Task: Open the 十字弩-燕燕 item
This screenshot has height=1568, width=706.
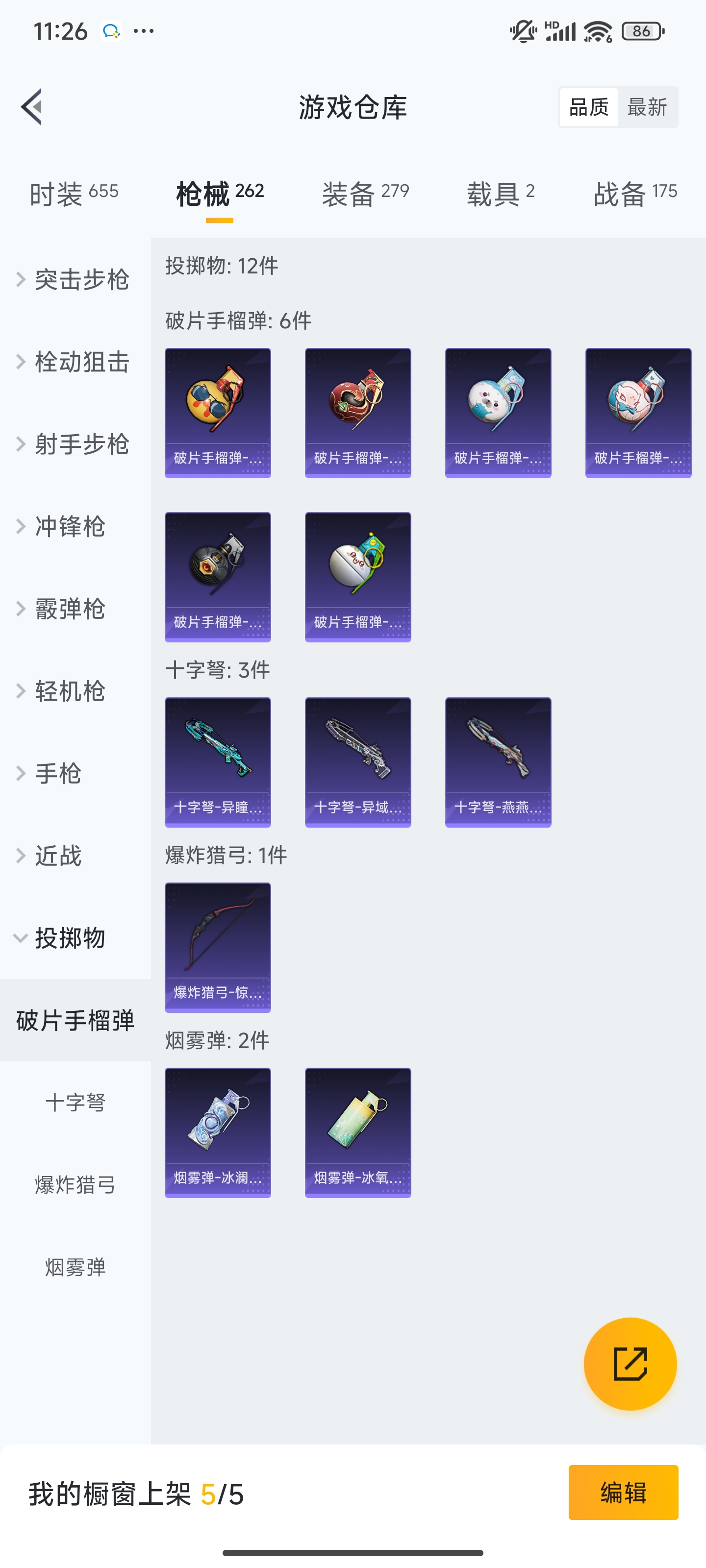Action: tap(498, 762)
